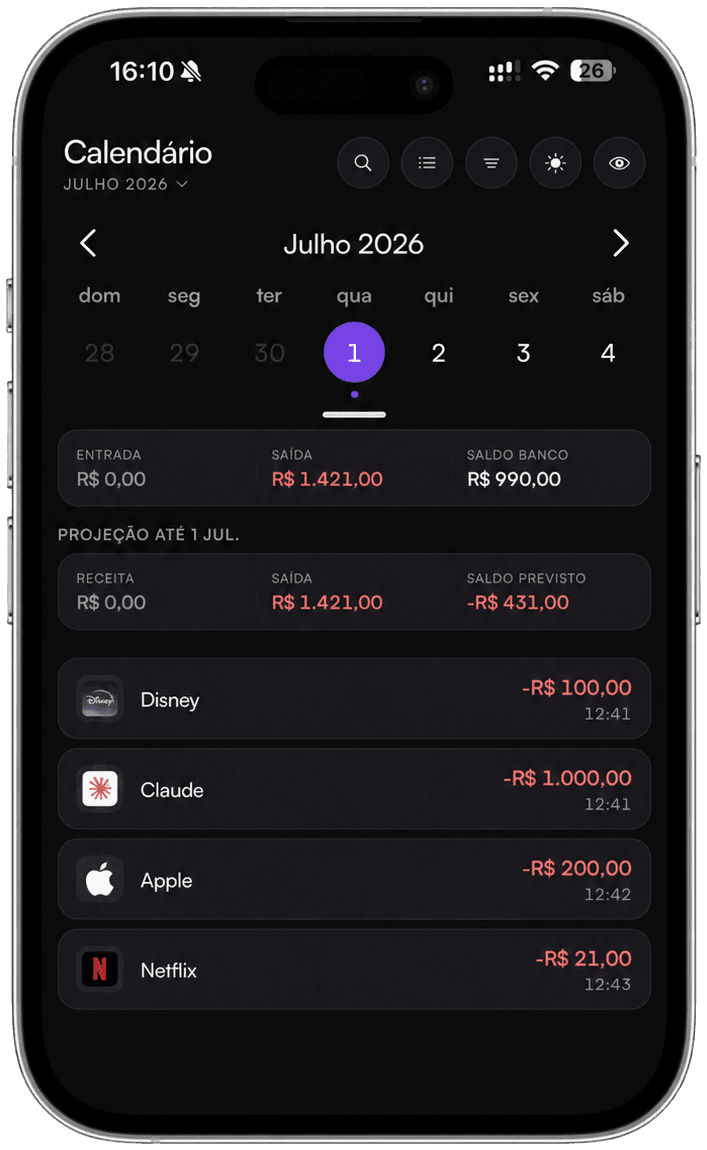Open the Disney transaction
The image size is (707, 1150).
point(354,699)
